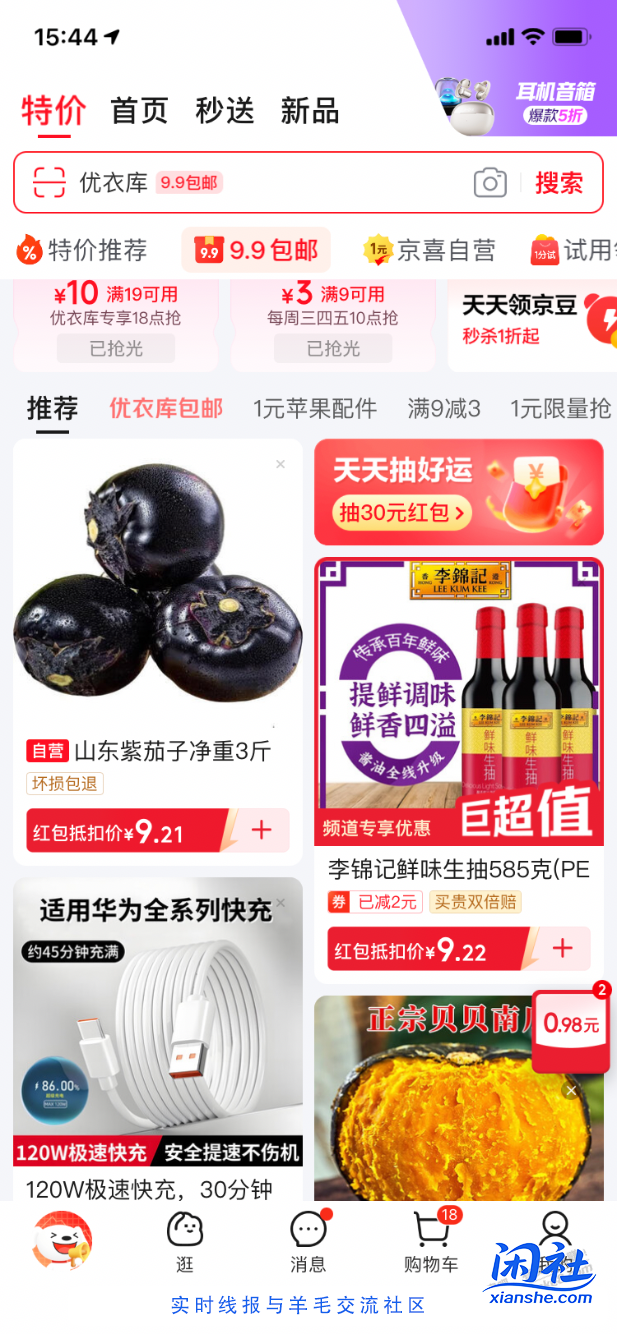This screenshot has height=1334, width=617.
Task: Add 山东紫茄子 to cart
Action: 262,830
